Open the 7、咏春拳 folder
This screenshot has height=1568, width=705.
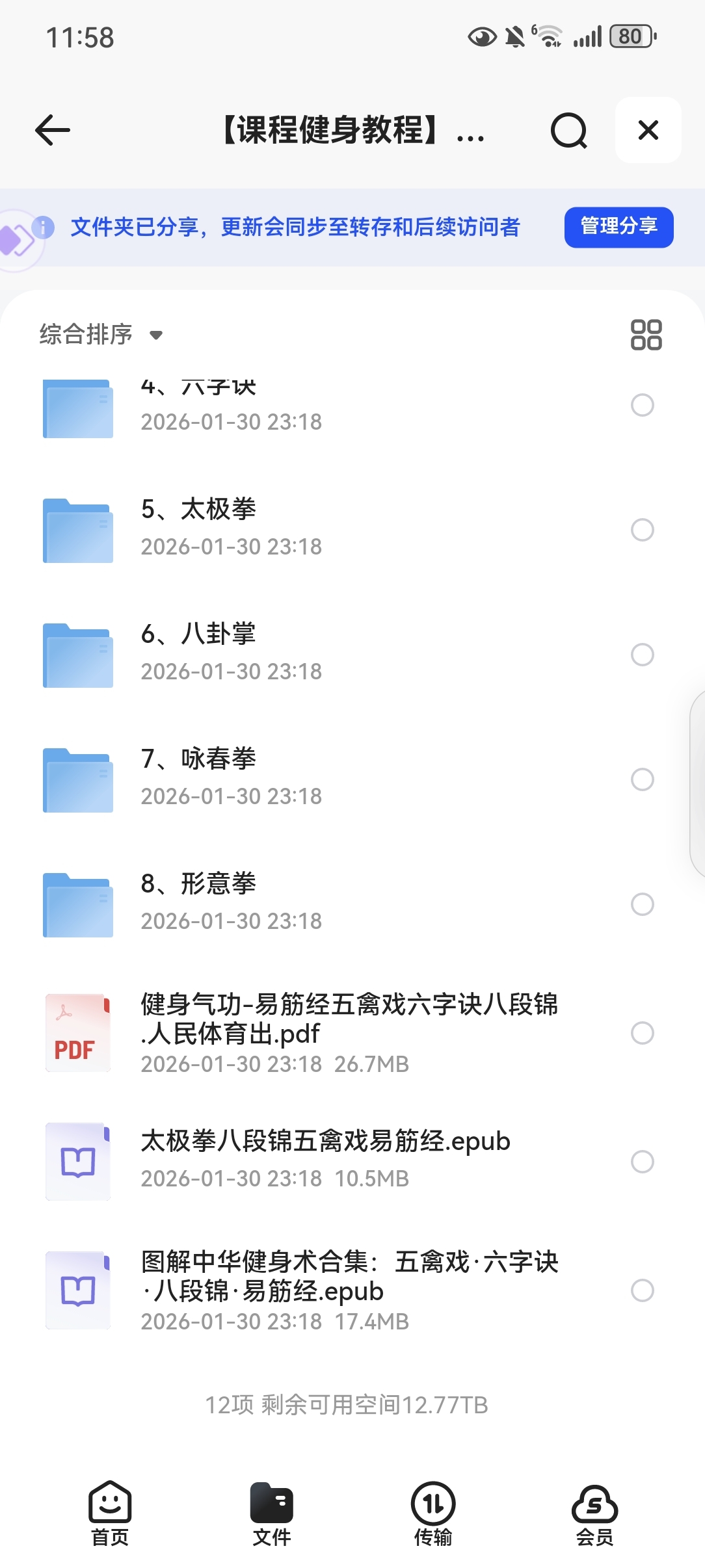click(x=199, y=776)
